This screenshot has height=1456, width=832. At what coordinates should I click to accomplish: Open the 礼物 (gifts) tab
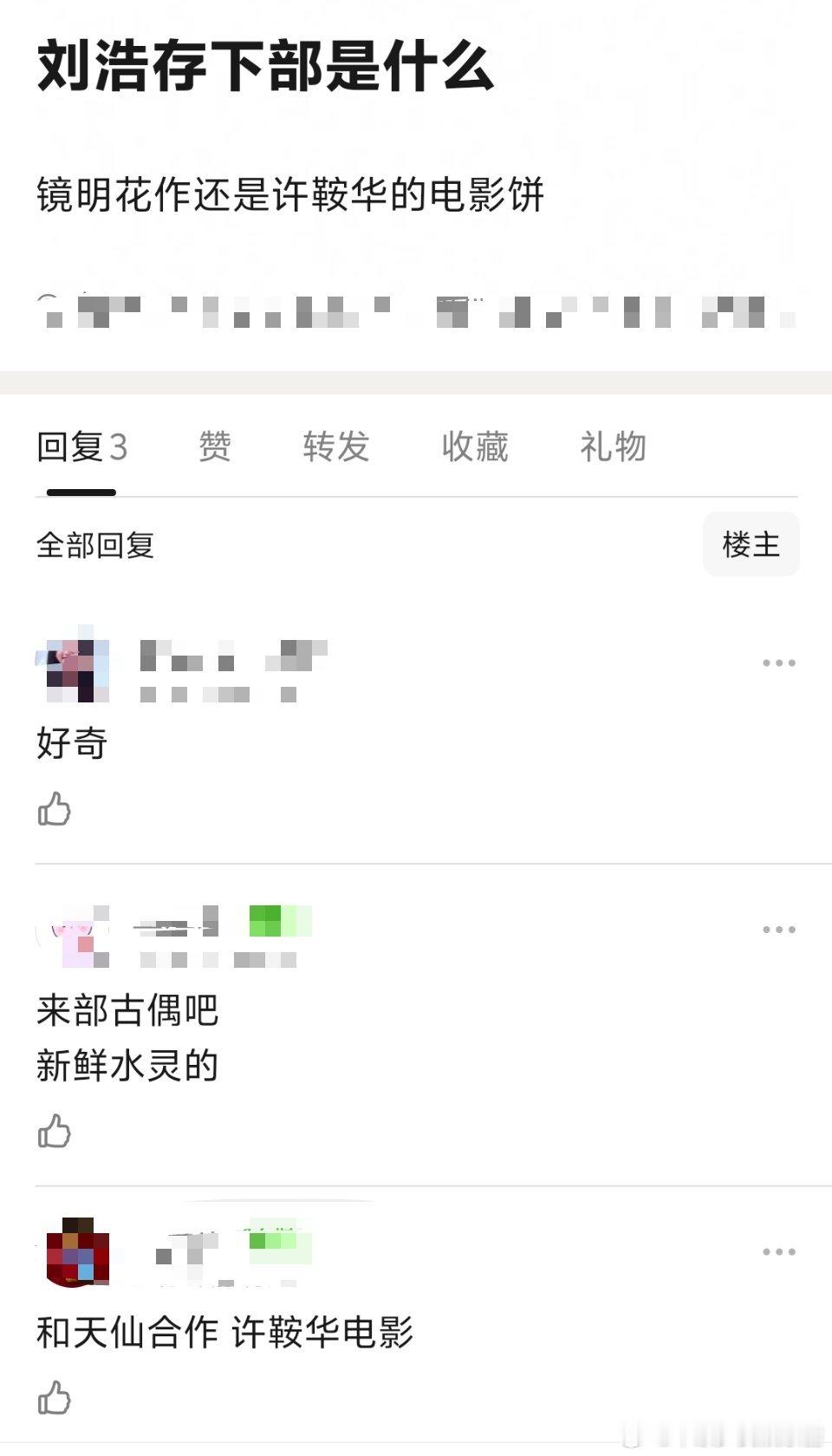611,447
